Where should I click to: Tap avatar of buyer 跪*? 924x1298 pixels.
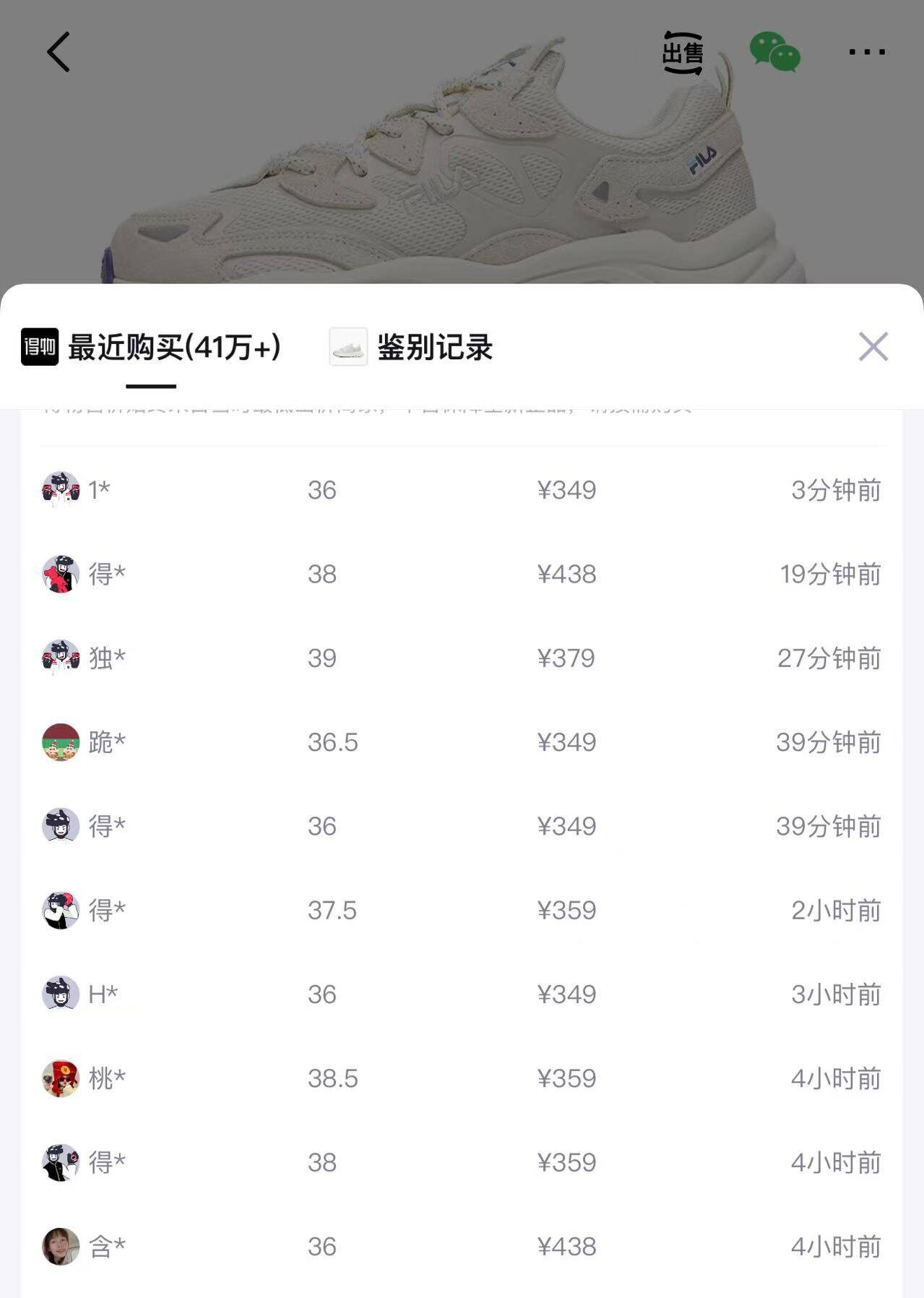coord(61,742)
